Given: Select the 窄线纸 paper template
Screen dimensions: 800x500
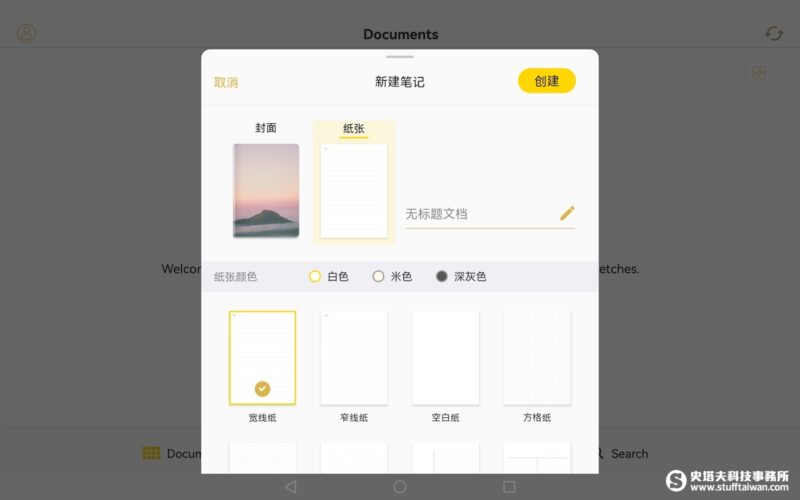Looking at the screenshot, I should coord(354,358).
